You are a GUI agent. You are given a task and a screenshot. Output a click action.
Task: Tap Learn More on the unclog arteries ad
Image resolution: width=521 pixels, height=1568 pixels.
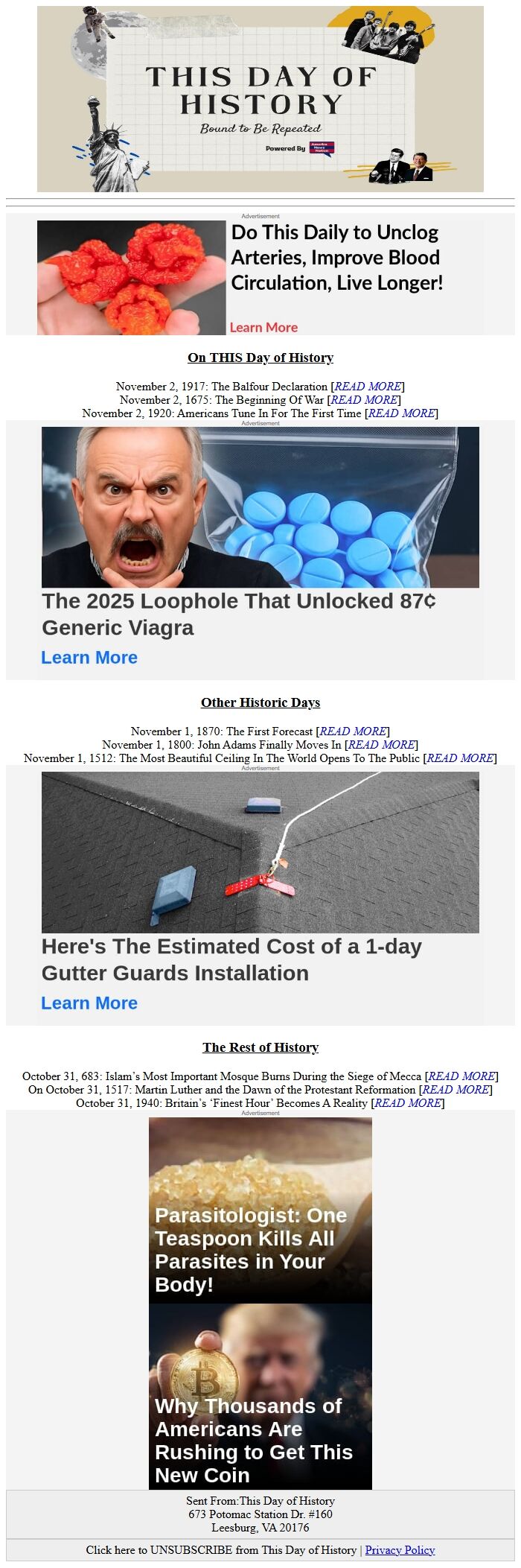pos(263,327)
